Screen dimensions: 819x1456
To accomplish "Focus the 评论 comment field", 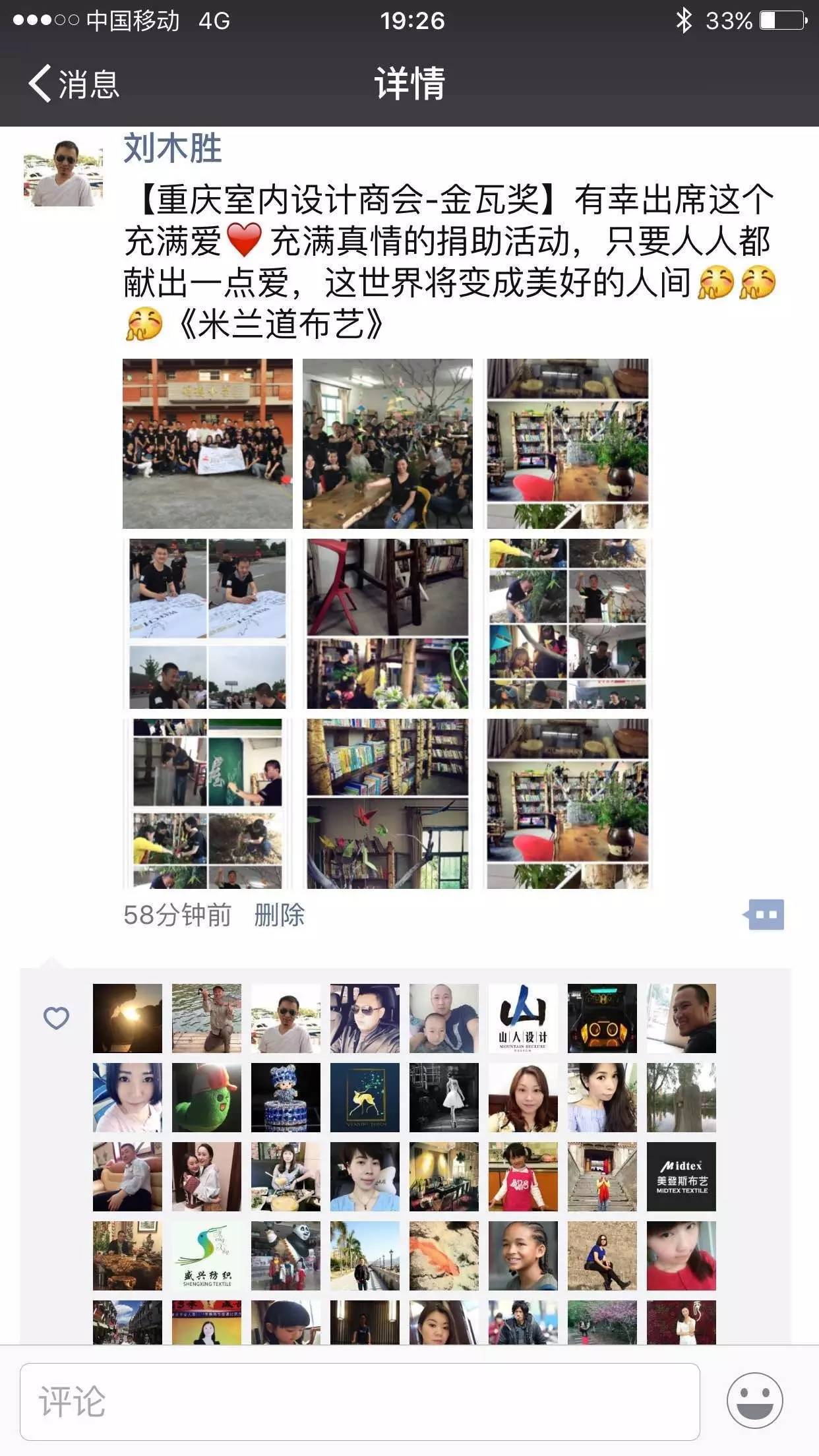I will point(360,1402).
